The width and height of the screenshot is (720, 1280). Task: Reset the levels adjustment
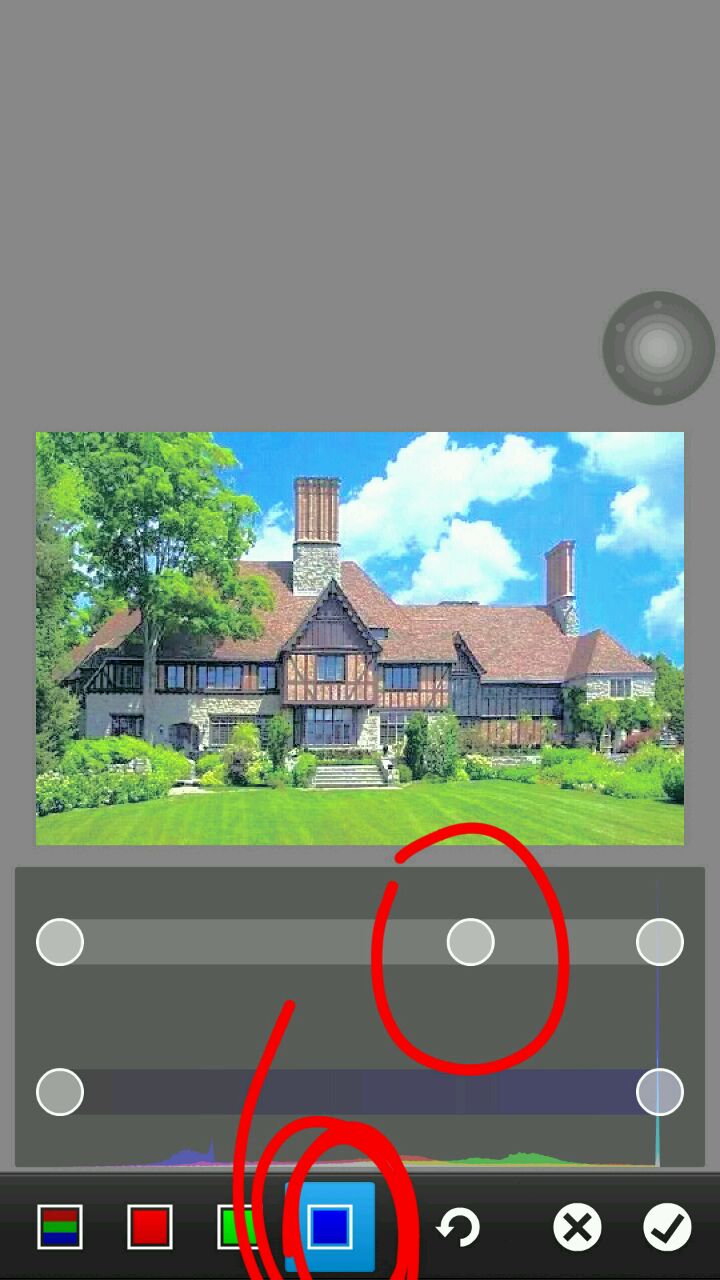coord(459,1227)
